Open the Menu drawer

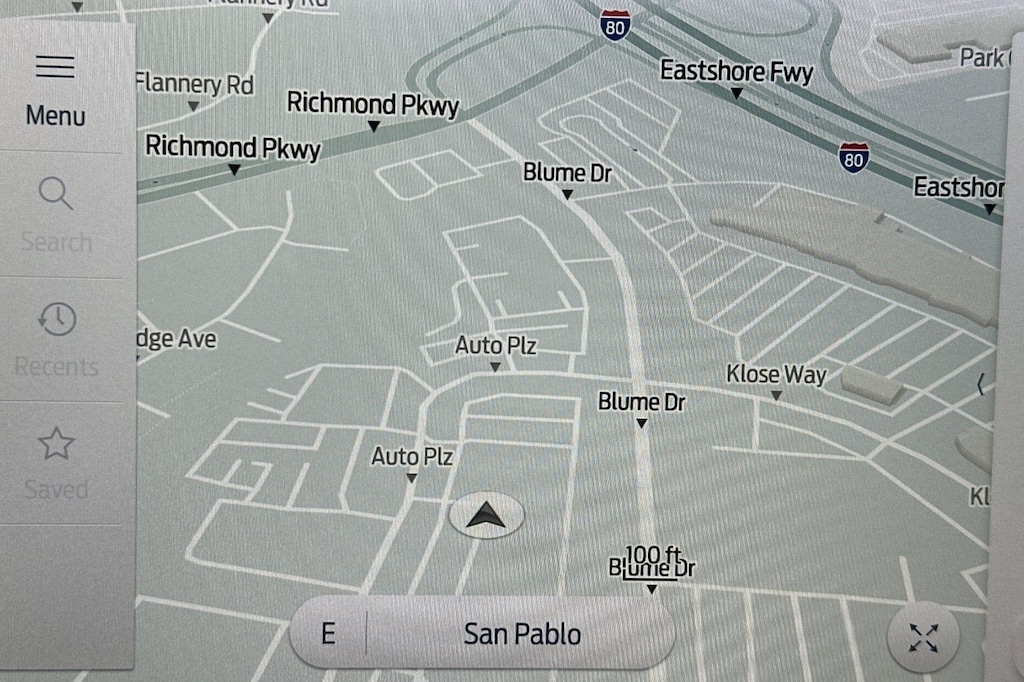point(56,88)
